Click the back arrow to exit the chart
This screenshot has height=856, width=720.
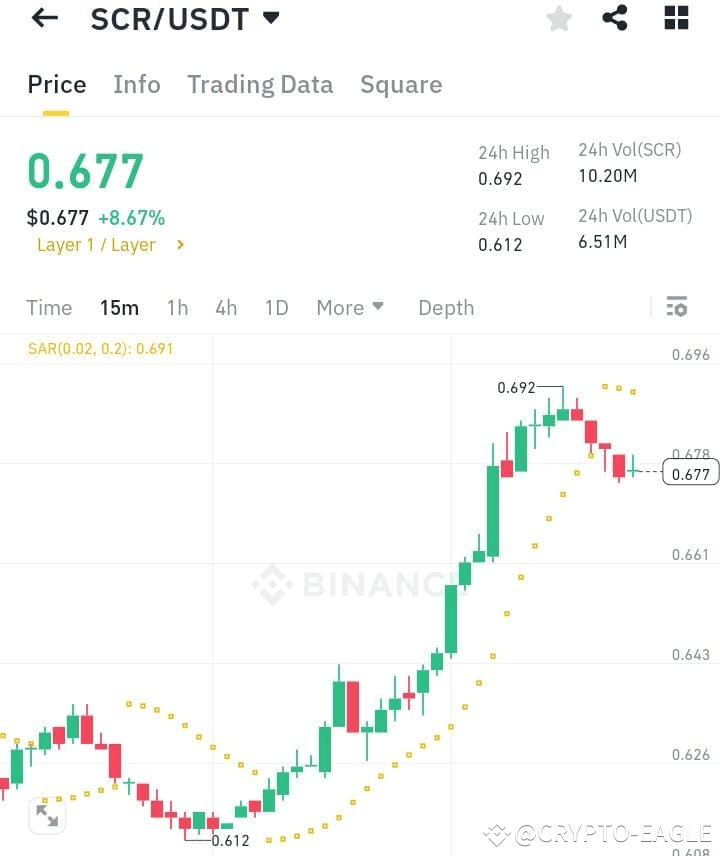pyautogui.click(x=42, y=18)
